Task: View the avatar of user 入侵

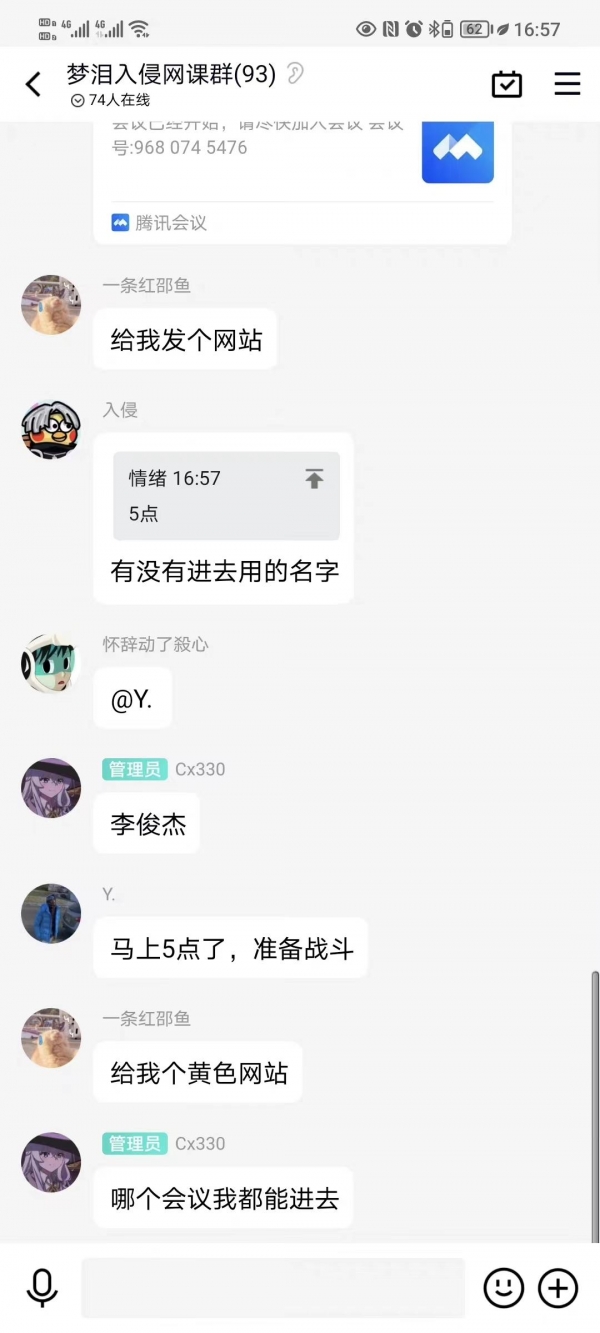Action: pos(51,429)
